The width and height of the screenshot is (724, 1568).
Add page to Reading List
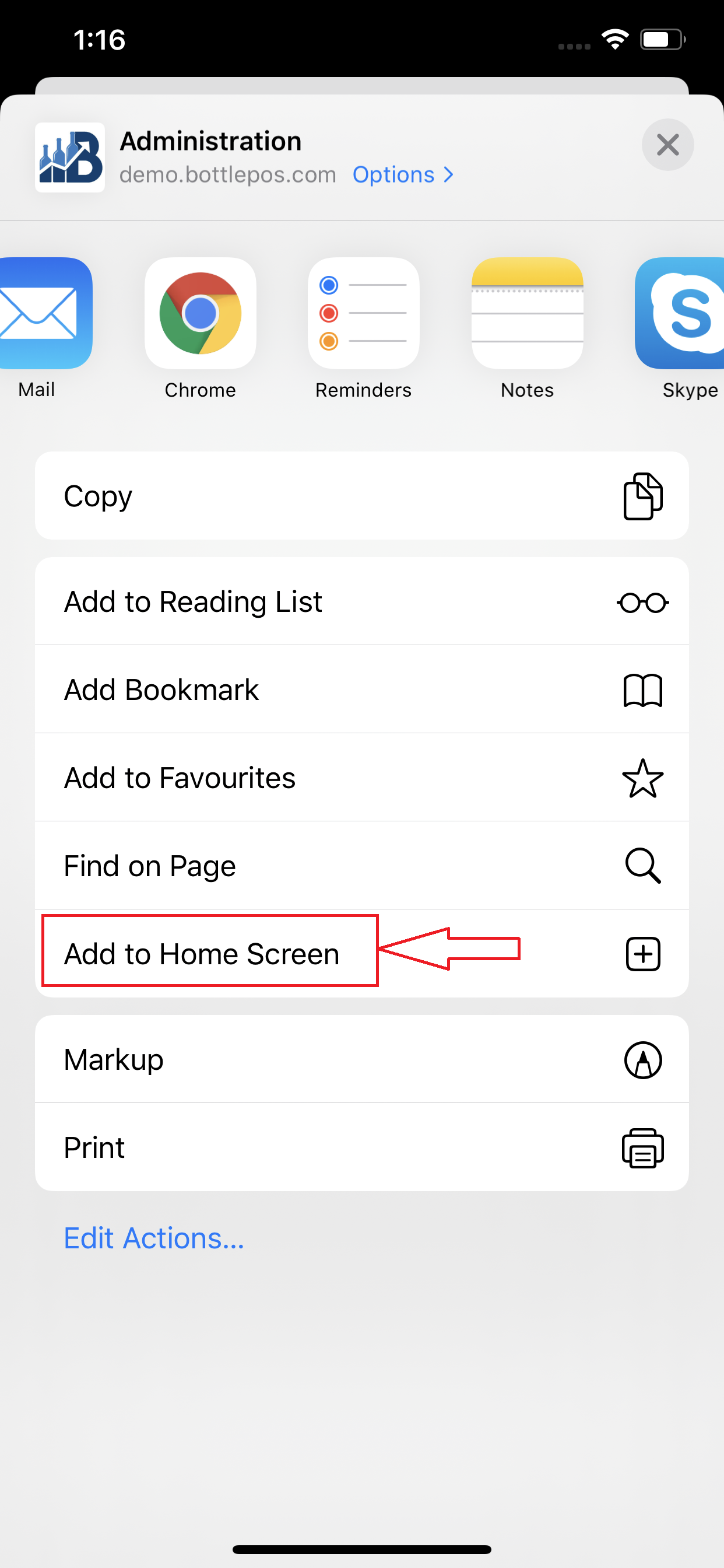361,602
